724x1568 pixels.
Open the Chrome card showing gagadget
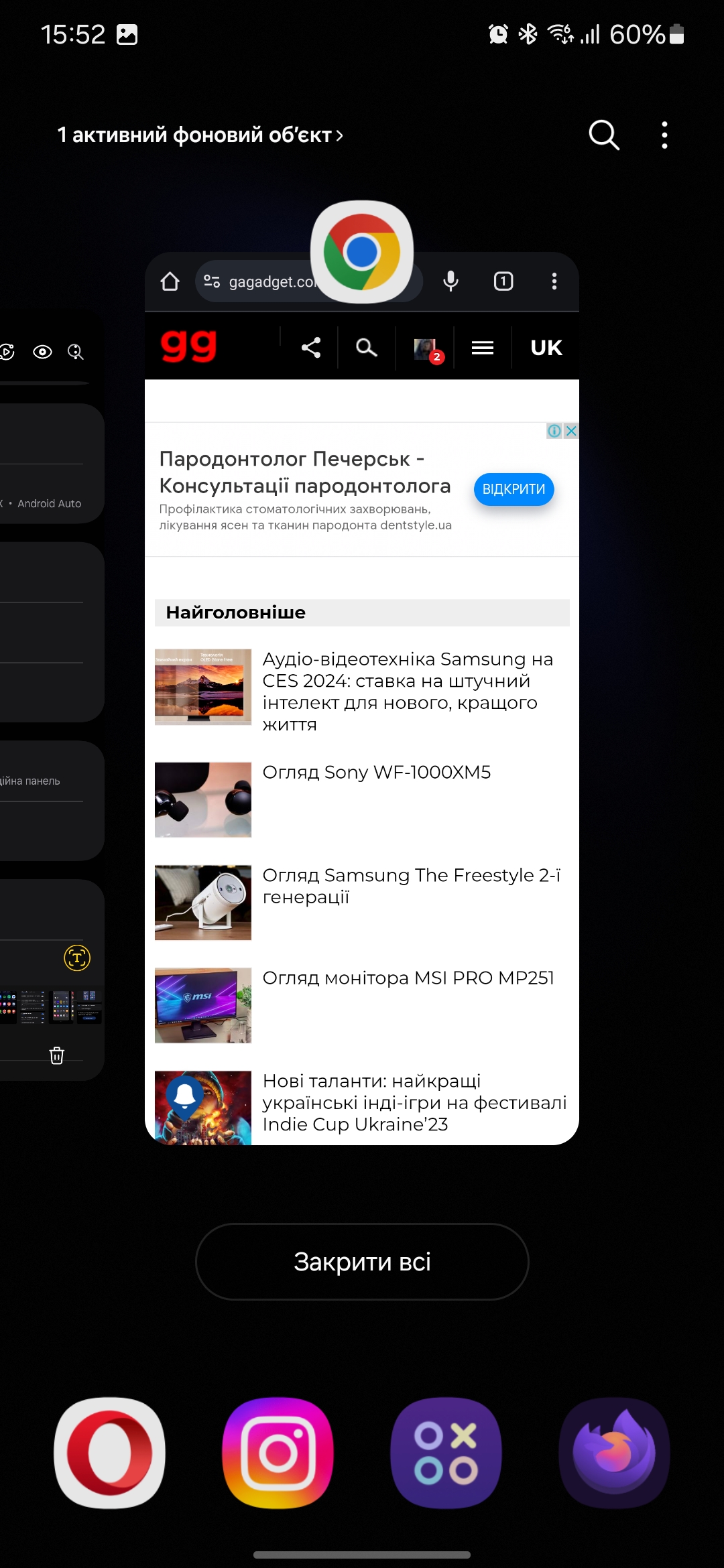click(362, 737)
